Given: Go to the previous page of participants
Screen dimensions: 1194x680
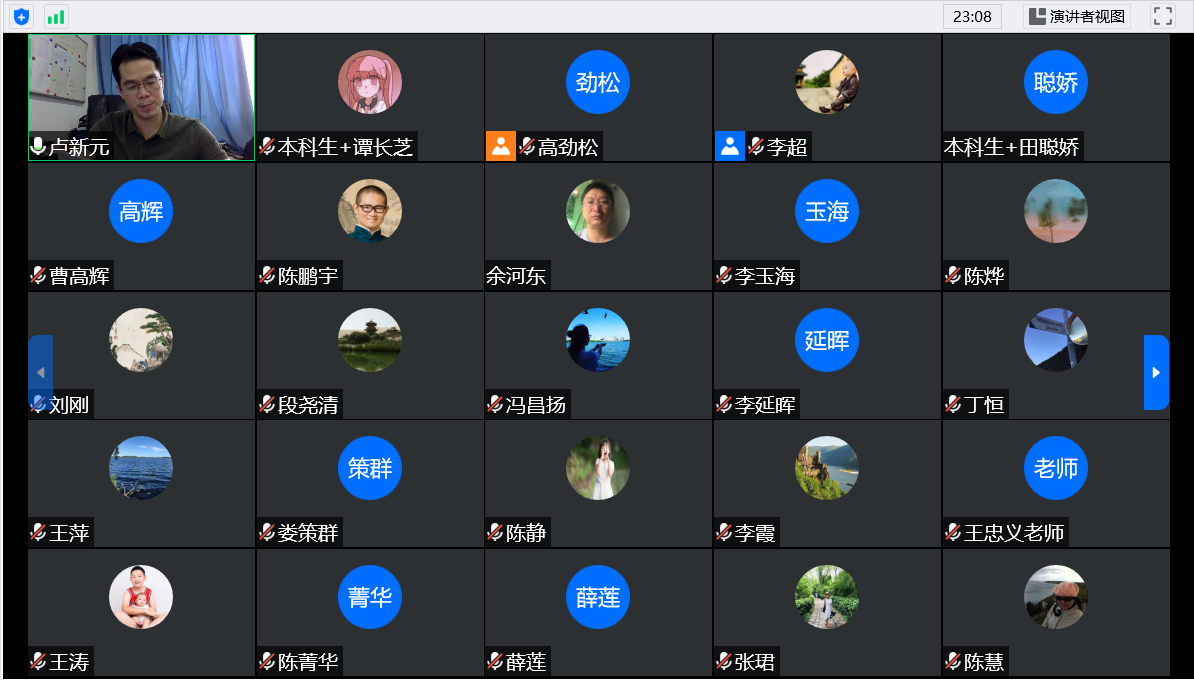Looking at the screenshot, I should click(40, 372).
